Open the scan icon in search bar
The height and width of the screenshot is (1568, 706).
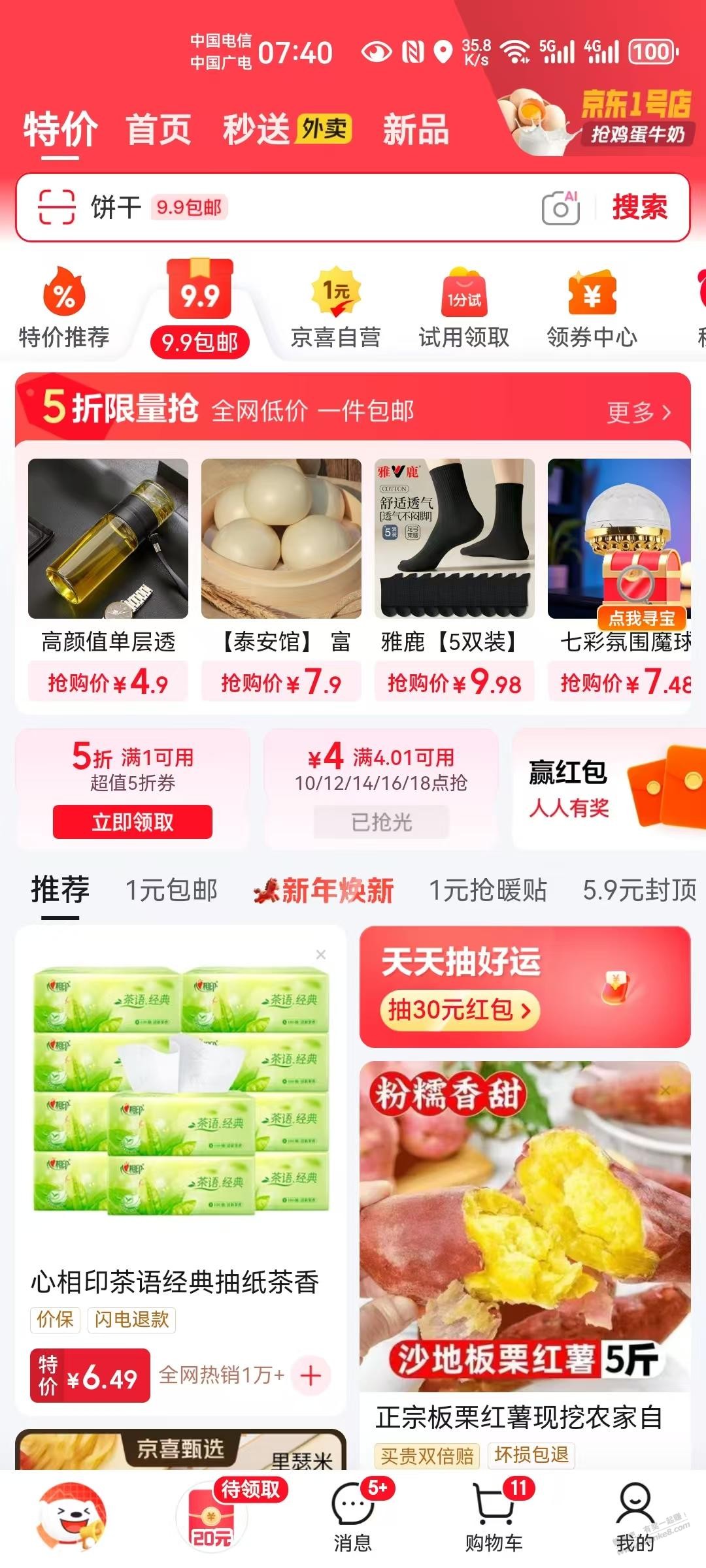(x=56, y=208)
